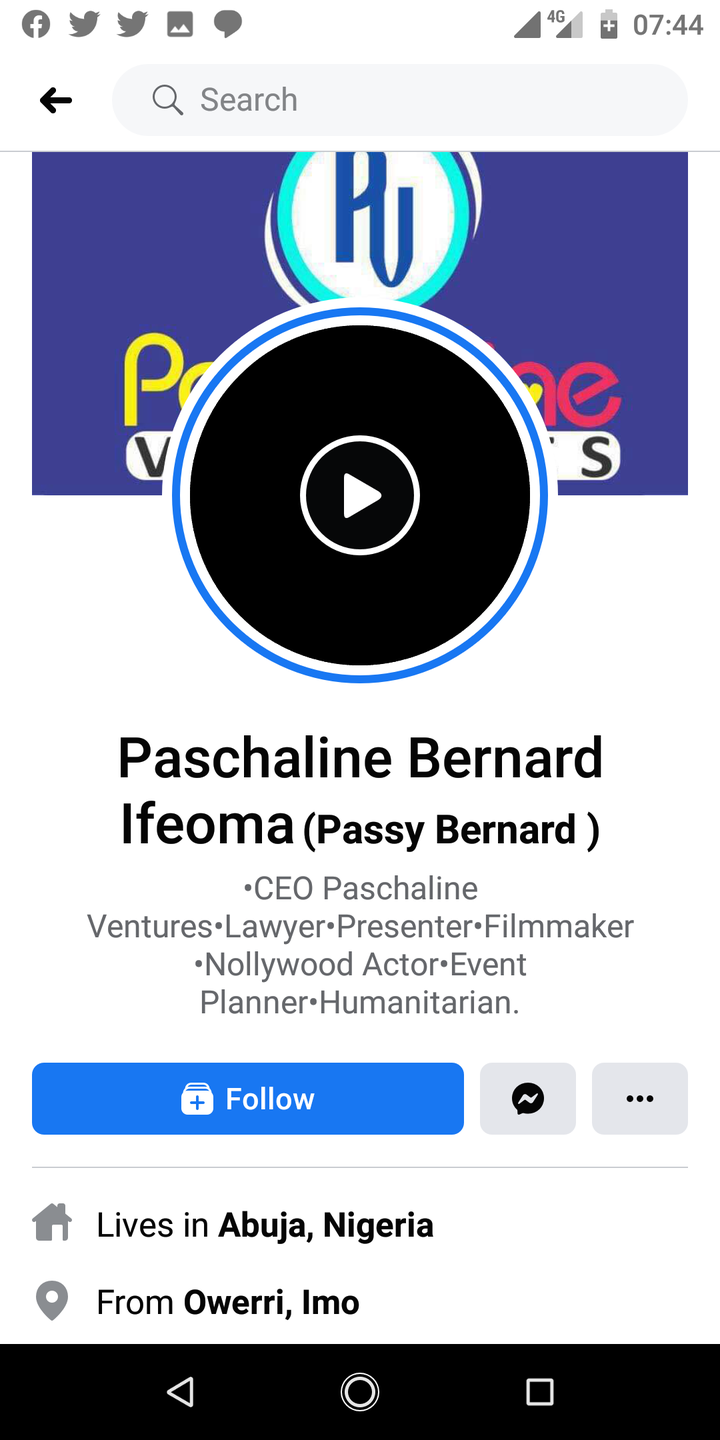Send a message via the Messenger button
The width and height of the screenshot is (720, 1440).
(x=528, y=1098)
